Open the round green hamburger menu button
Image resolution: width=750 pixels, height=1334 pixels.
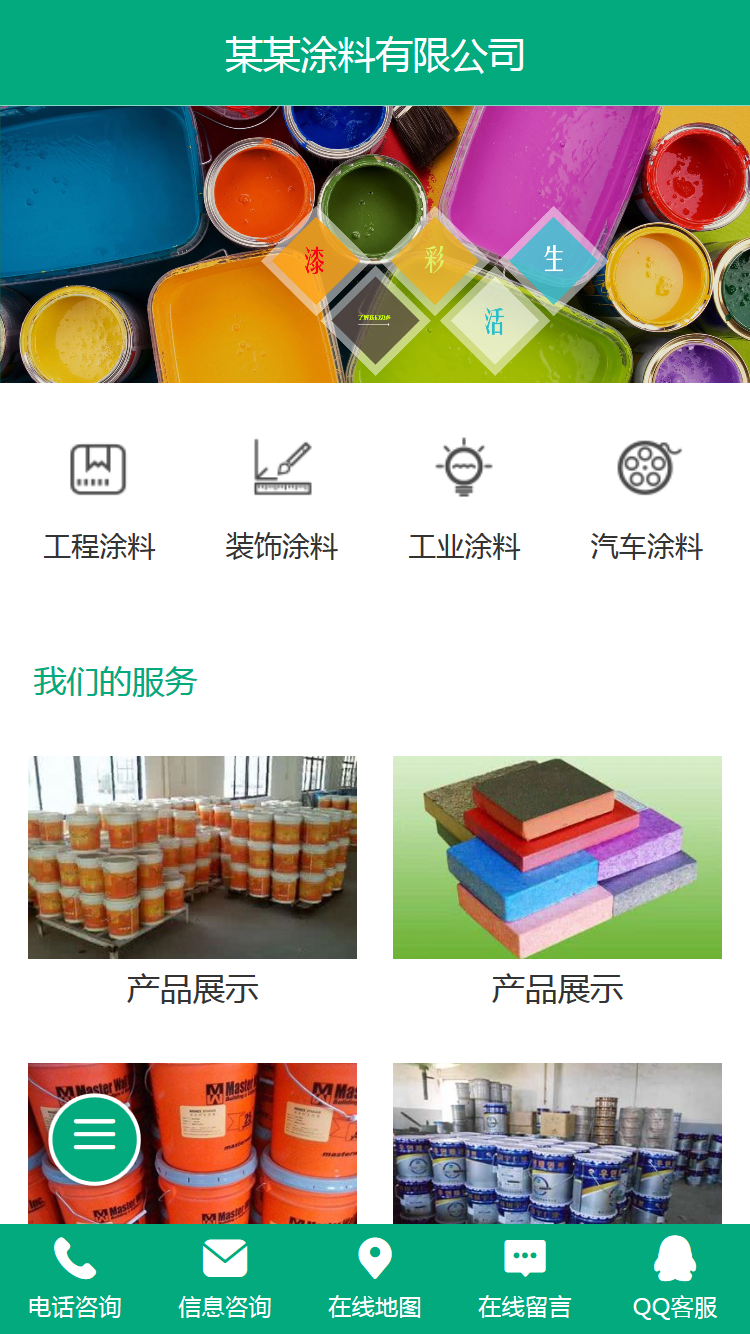[95, 1139]
